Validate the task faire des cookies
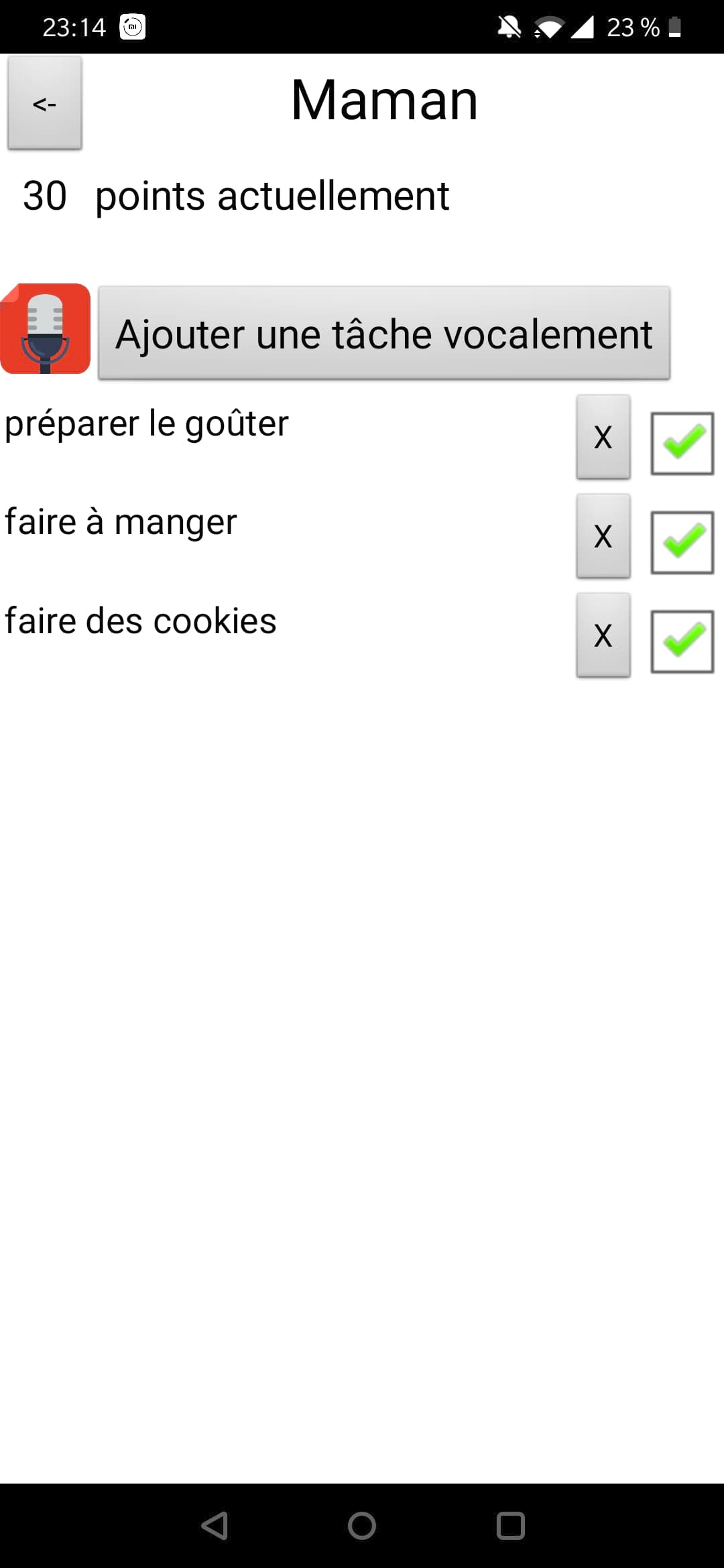The height and width of the screenshot is (1568, 724). (682, 642)
